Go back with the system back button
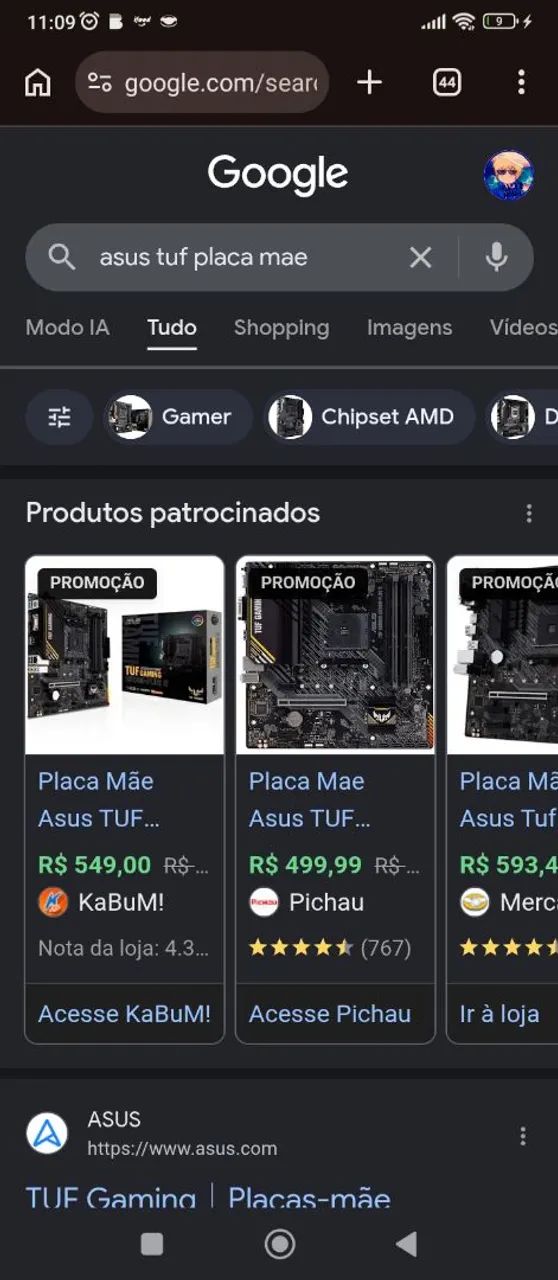 [406, 1243]
